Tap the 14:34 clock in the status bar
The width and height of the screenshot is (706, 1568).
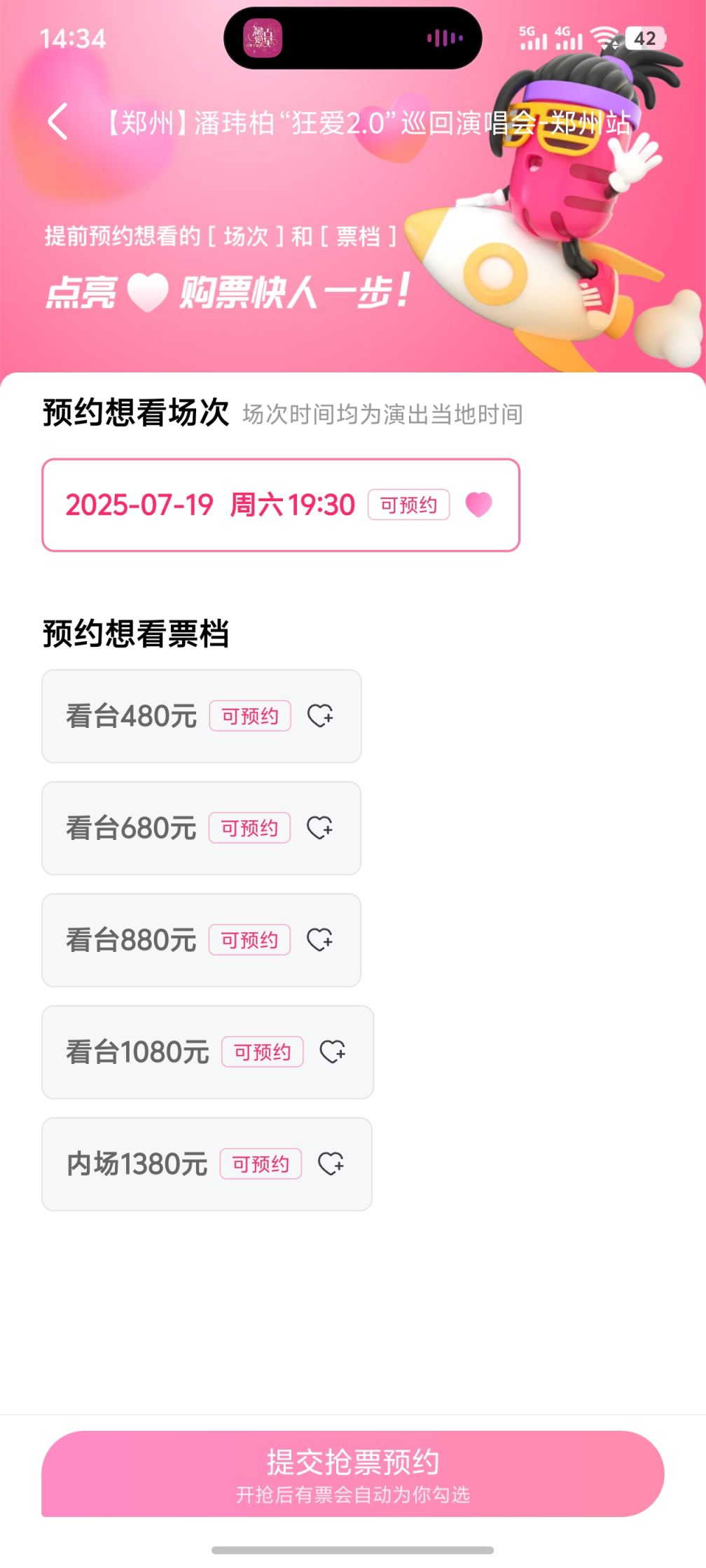[72, 38]
